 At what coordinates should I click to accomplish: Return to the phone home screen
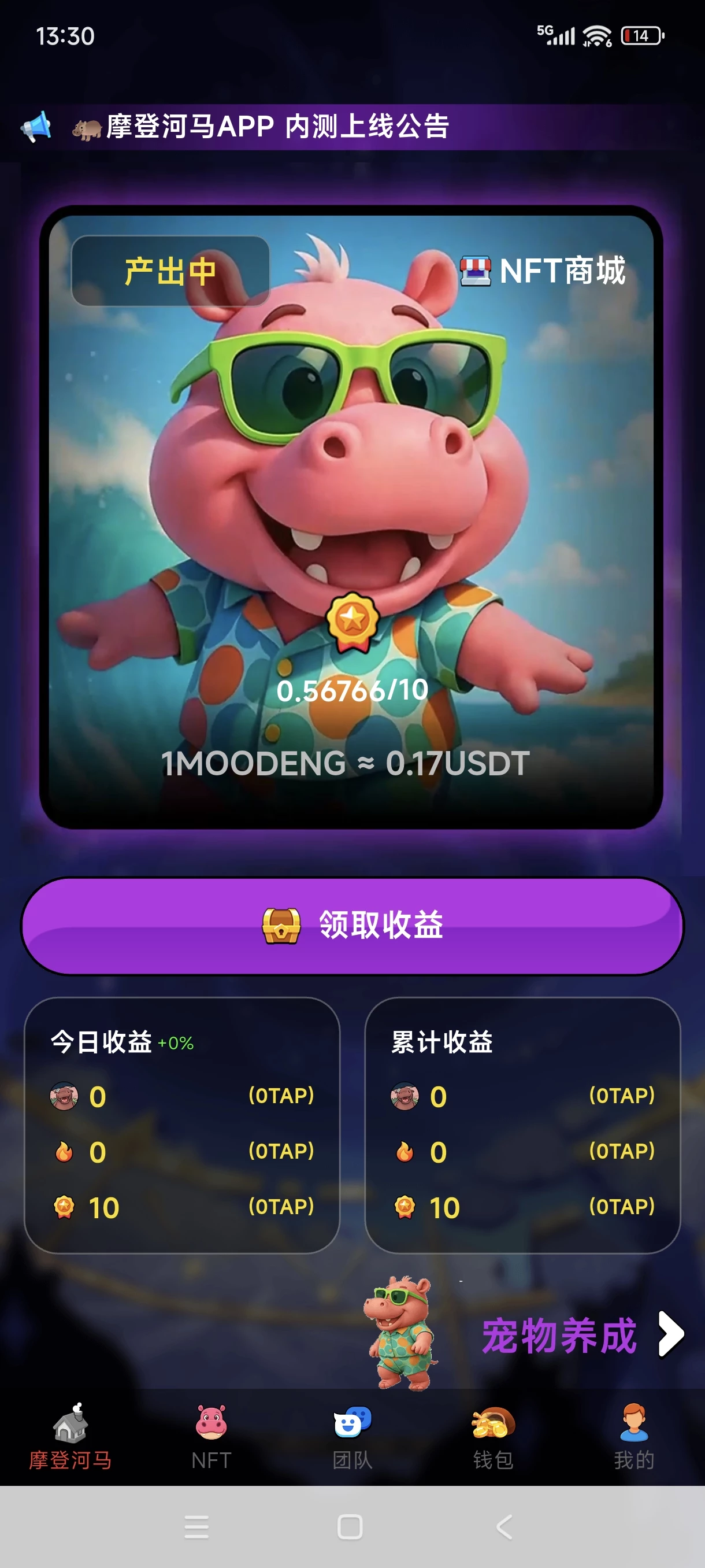(x=350, y=1526)
